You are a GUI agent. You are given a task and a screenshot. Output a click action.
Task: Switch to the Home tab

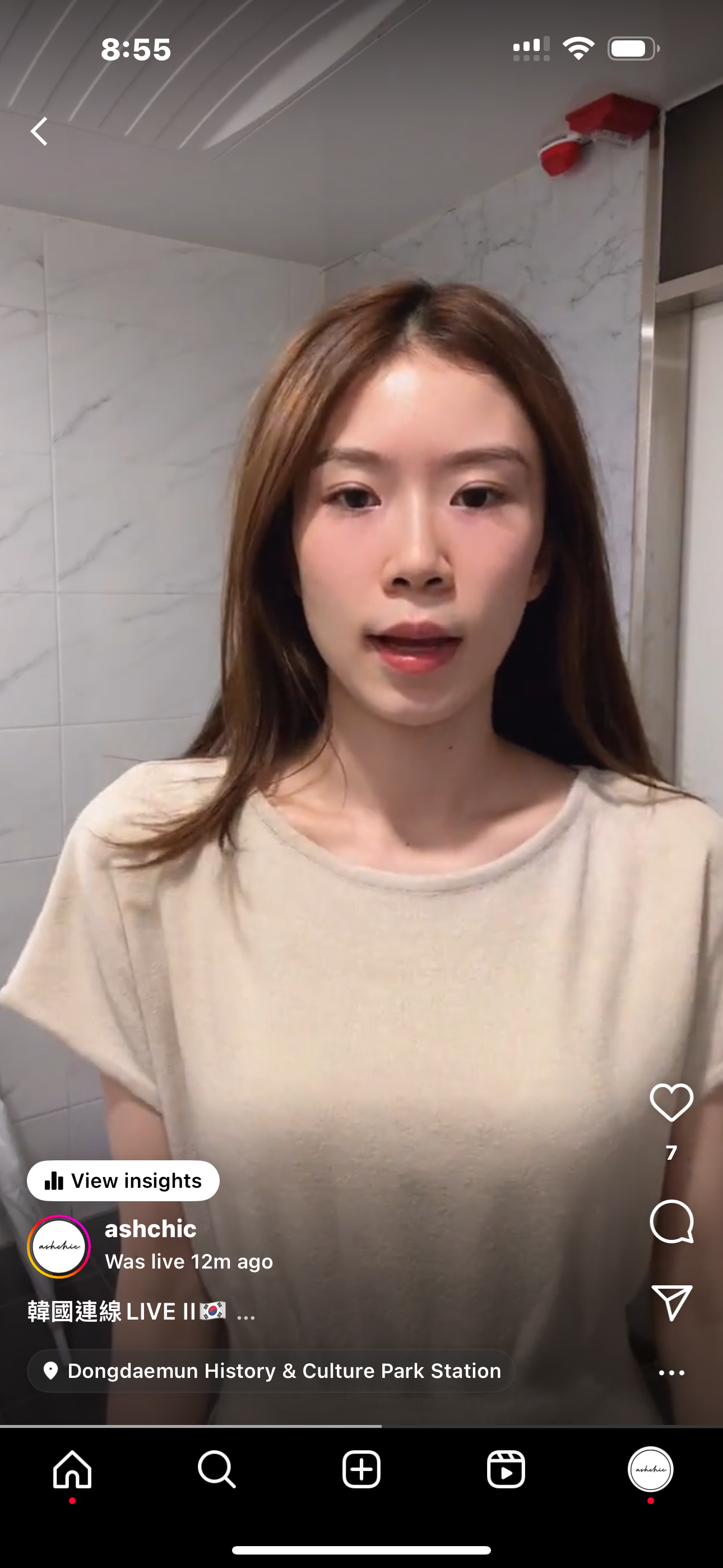[72, 1469]
